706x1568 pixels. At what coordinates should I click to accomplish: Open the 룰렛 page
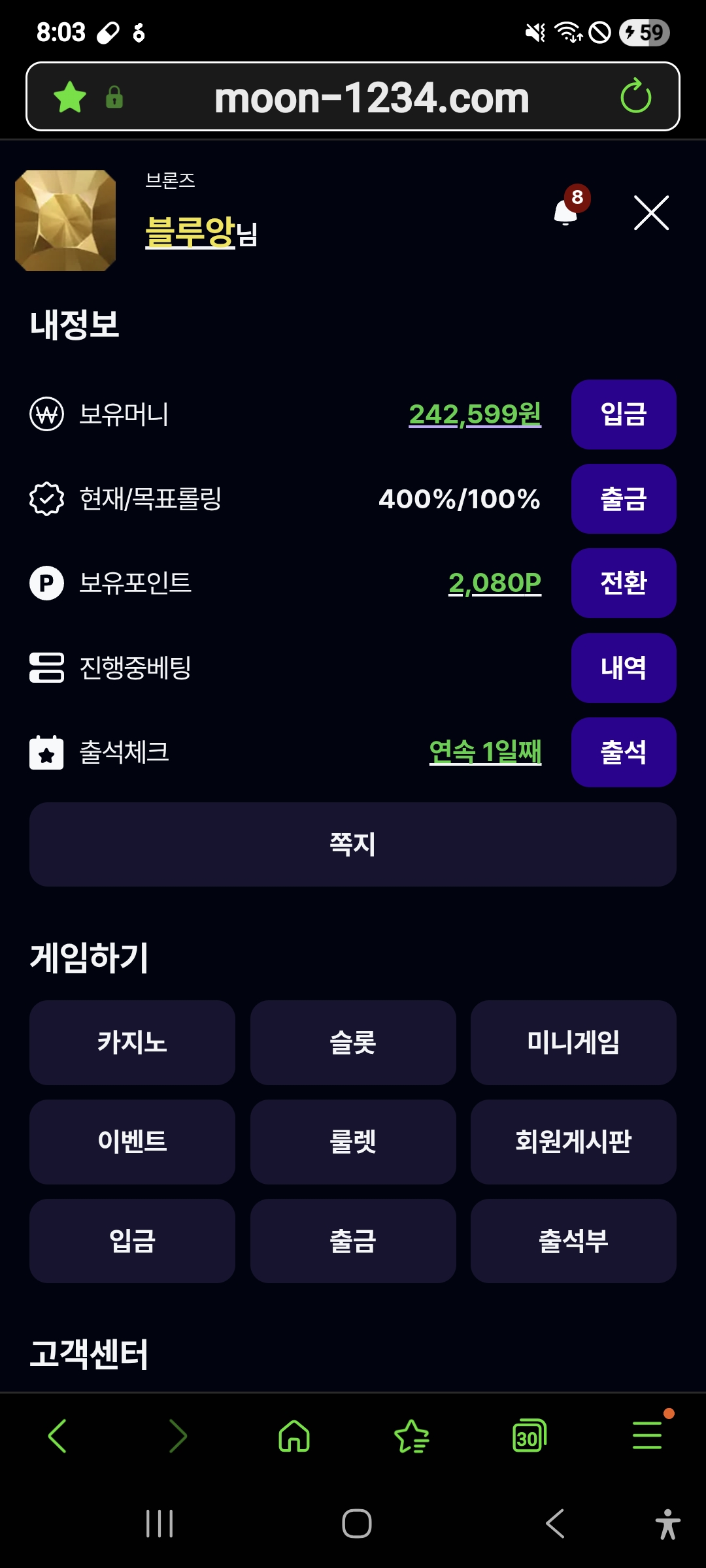[353, 1141]
